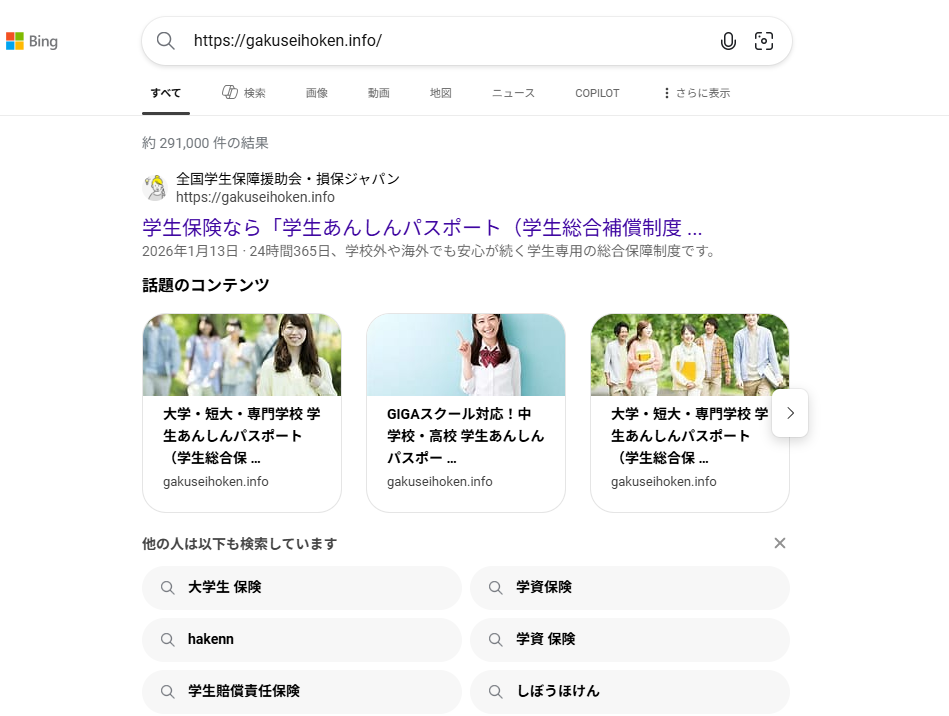Show next cards with the carousel arrow
949x716 pixels.
coord(790,413)
